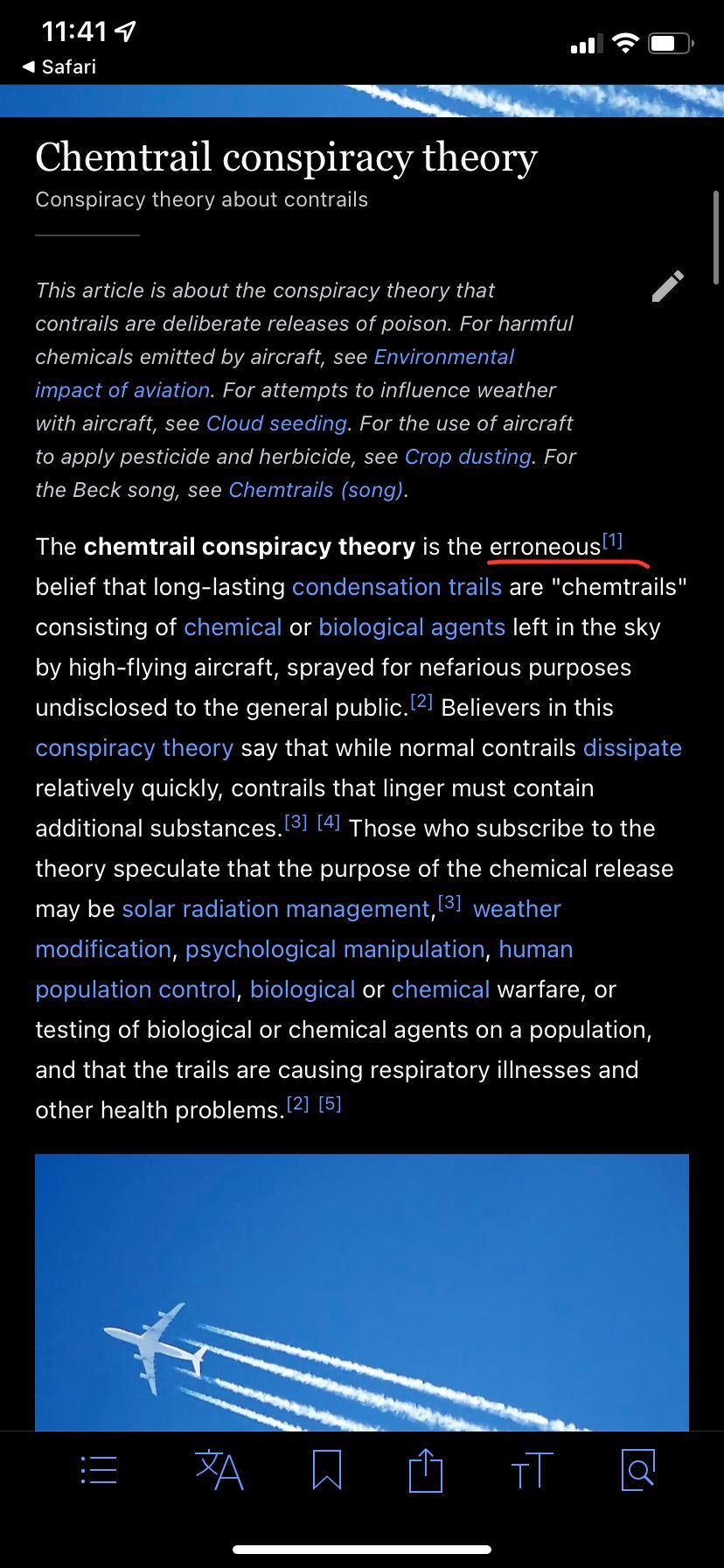The image size is (724, 1568).
Task: Tap the pencil icon to edit the article
Action: point(668,286)
